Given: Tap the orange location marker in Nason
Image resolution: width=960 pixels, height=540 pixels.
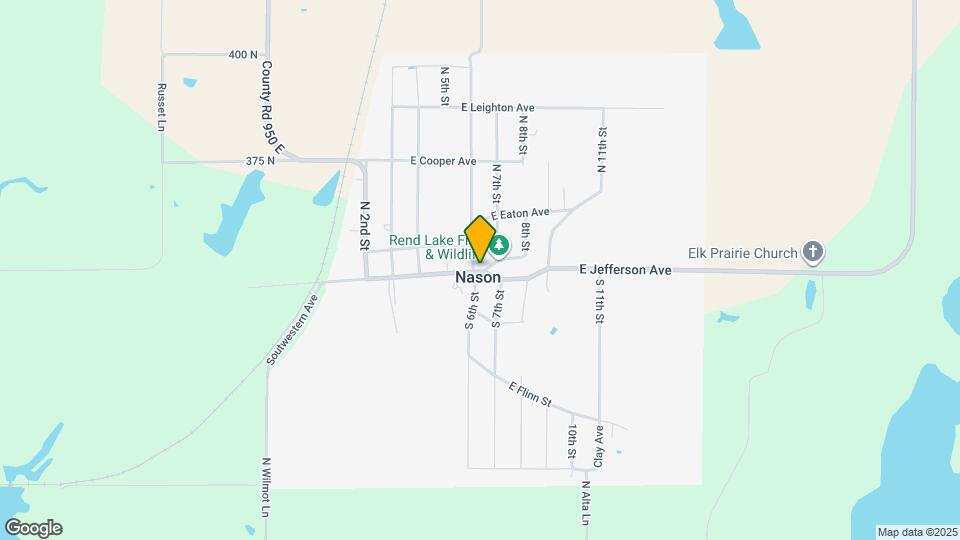Looking at the screenshot, I should click(x=480, y=238).
